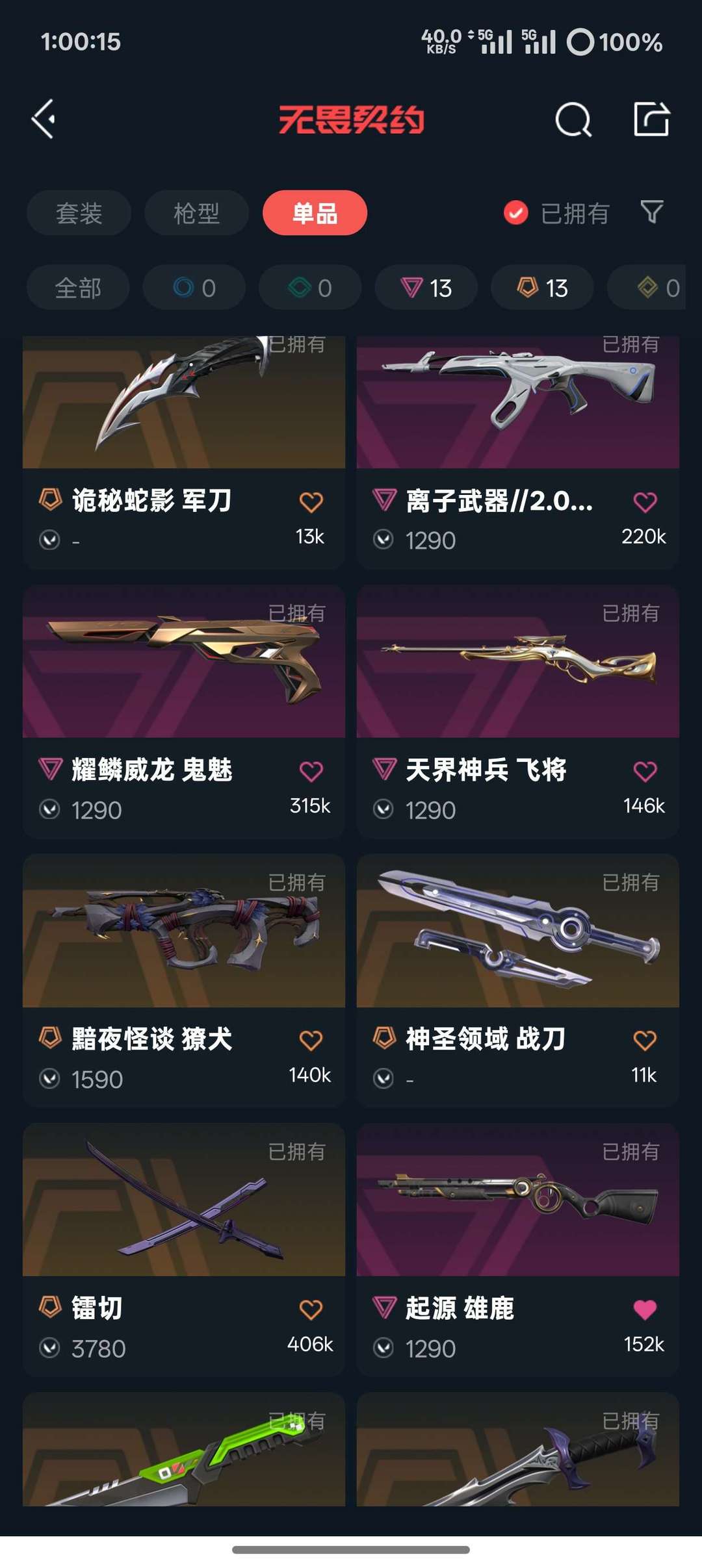
Task: Go back using the top-left arrow
Action: coord(44,120)
